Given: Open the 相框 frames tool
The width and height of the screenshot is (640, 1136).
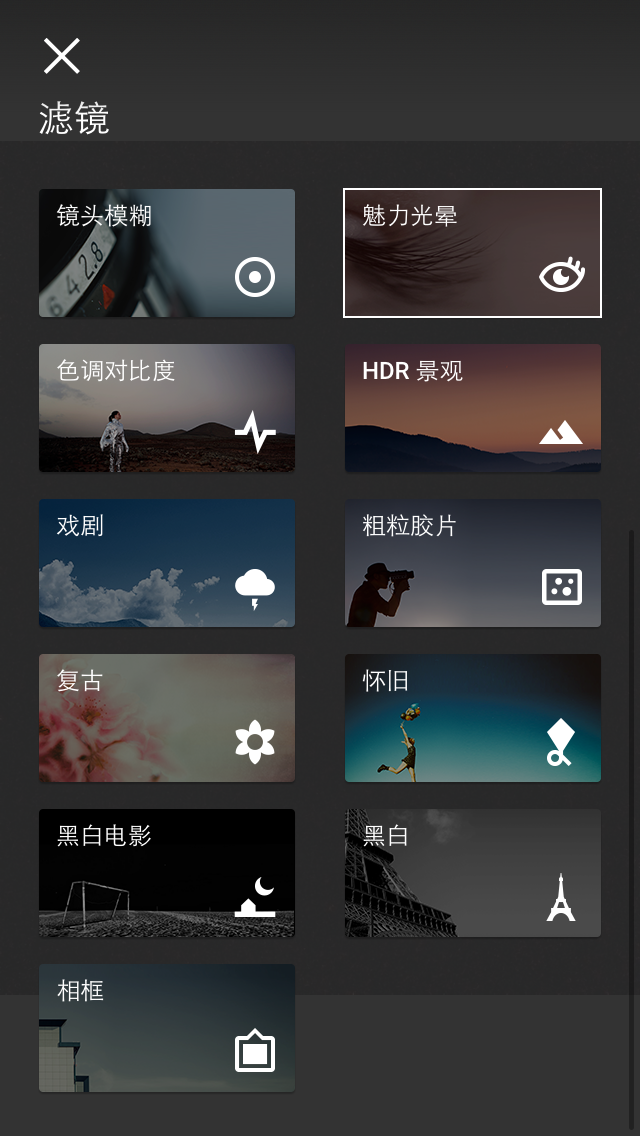Looking at the screenshot, I should coord(167,1028).
